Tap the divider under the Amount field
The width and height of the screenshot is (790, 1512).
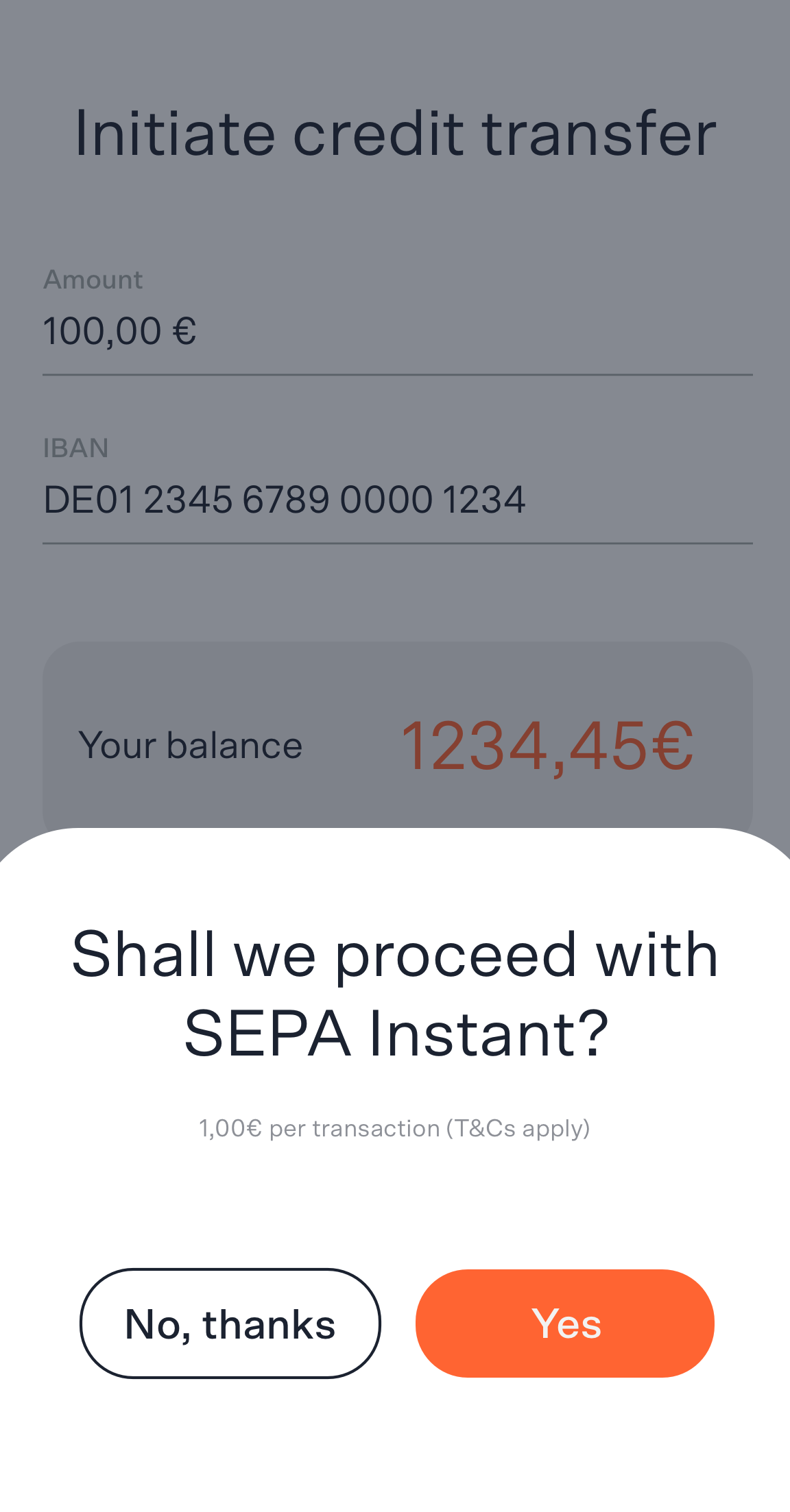click(x=394, y=374)
